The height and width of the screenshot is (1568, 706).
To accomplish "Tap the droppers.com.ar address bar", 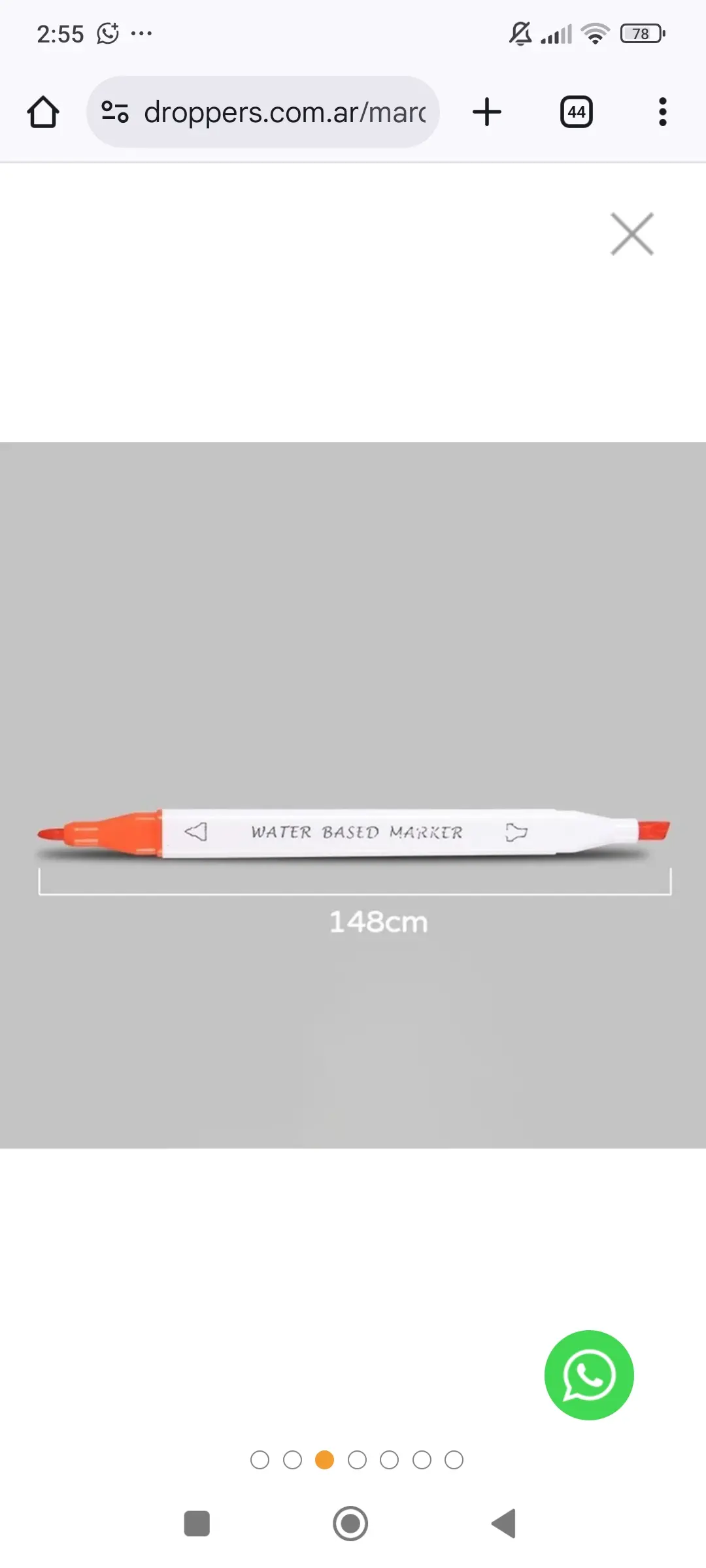I will coord(284,112).
